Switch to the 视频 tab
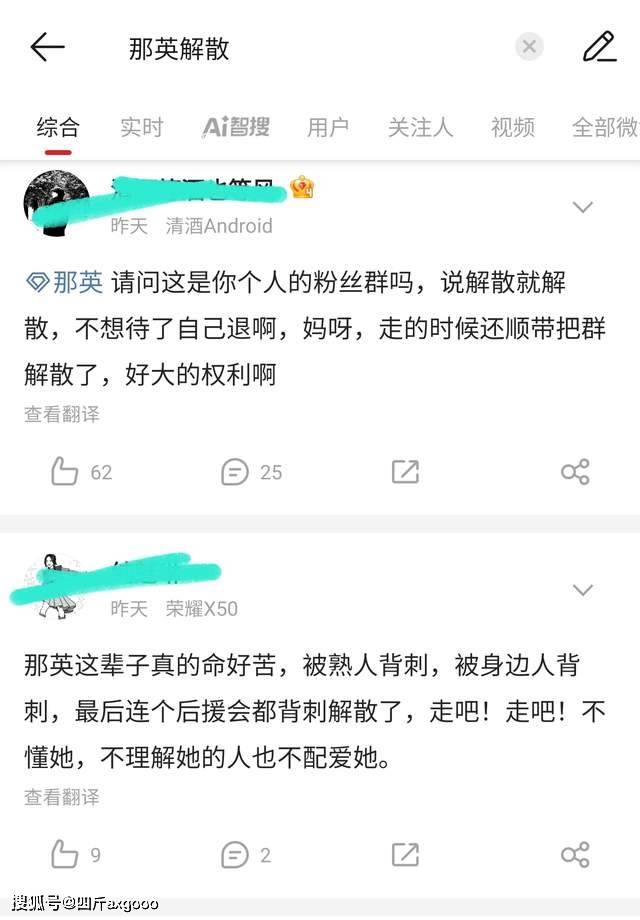The height and width of the screenshot is (920, 640). [513, 128]
